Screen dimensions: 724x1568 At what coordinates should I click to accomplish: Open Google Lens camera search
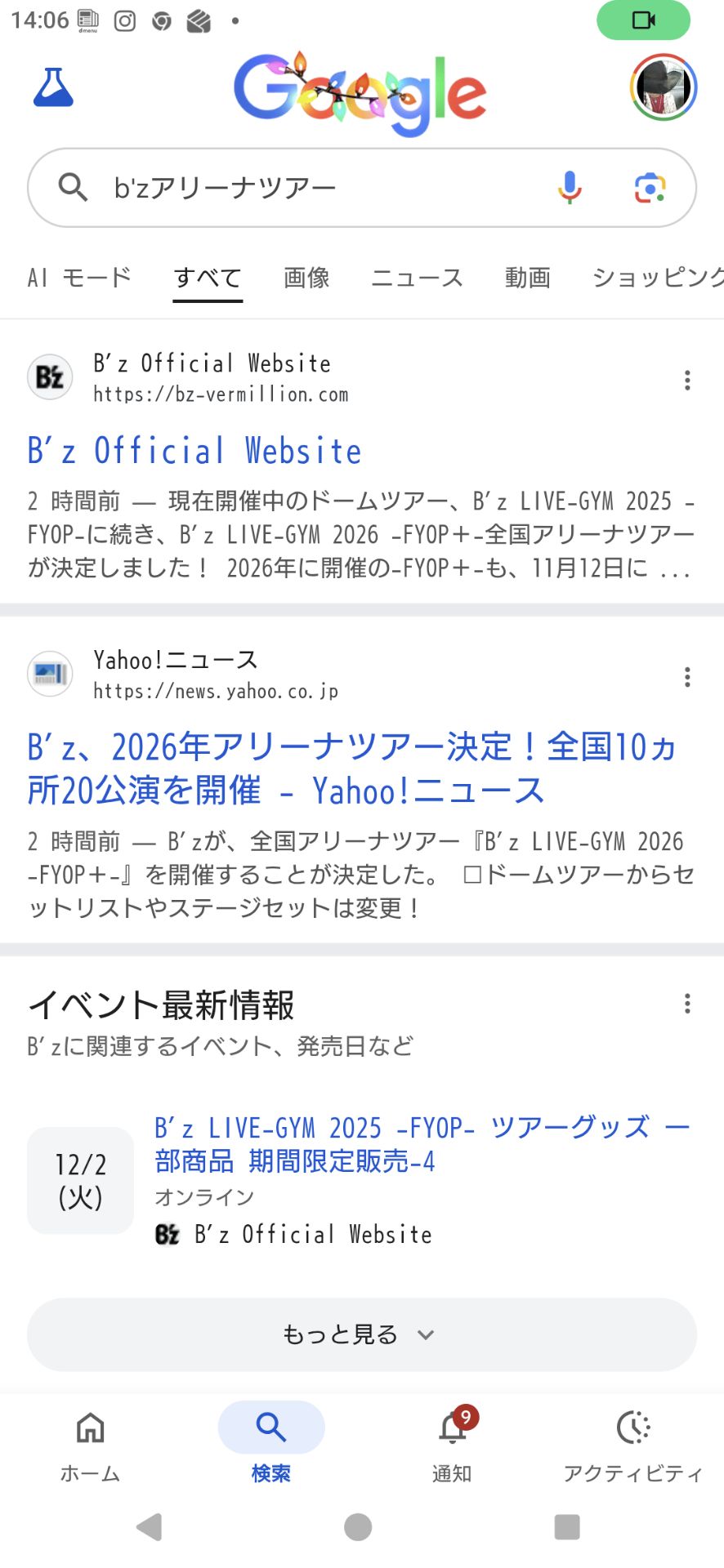pyautogui.click(x=648, y=187)
